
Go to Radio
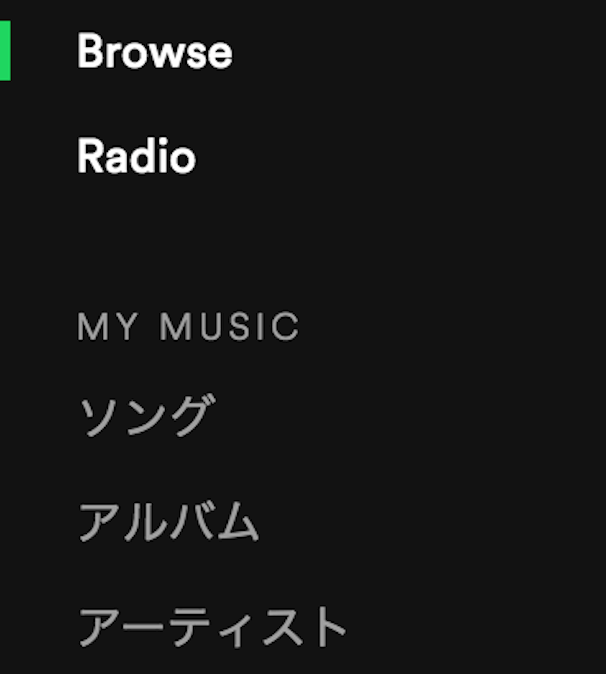136,157
